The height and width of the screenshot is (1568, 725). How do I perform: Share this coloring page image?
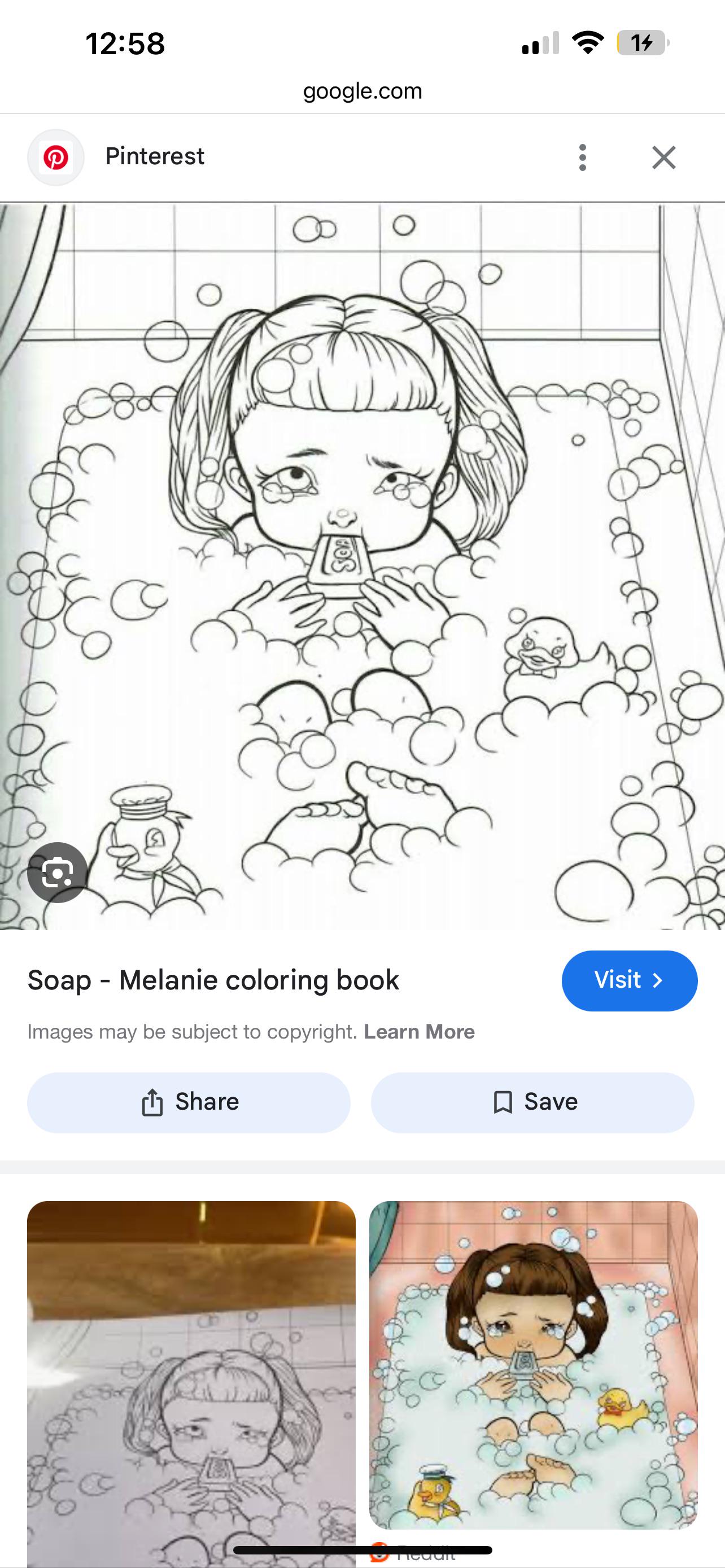click(x=189, y=1102)
